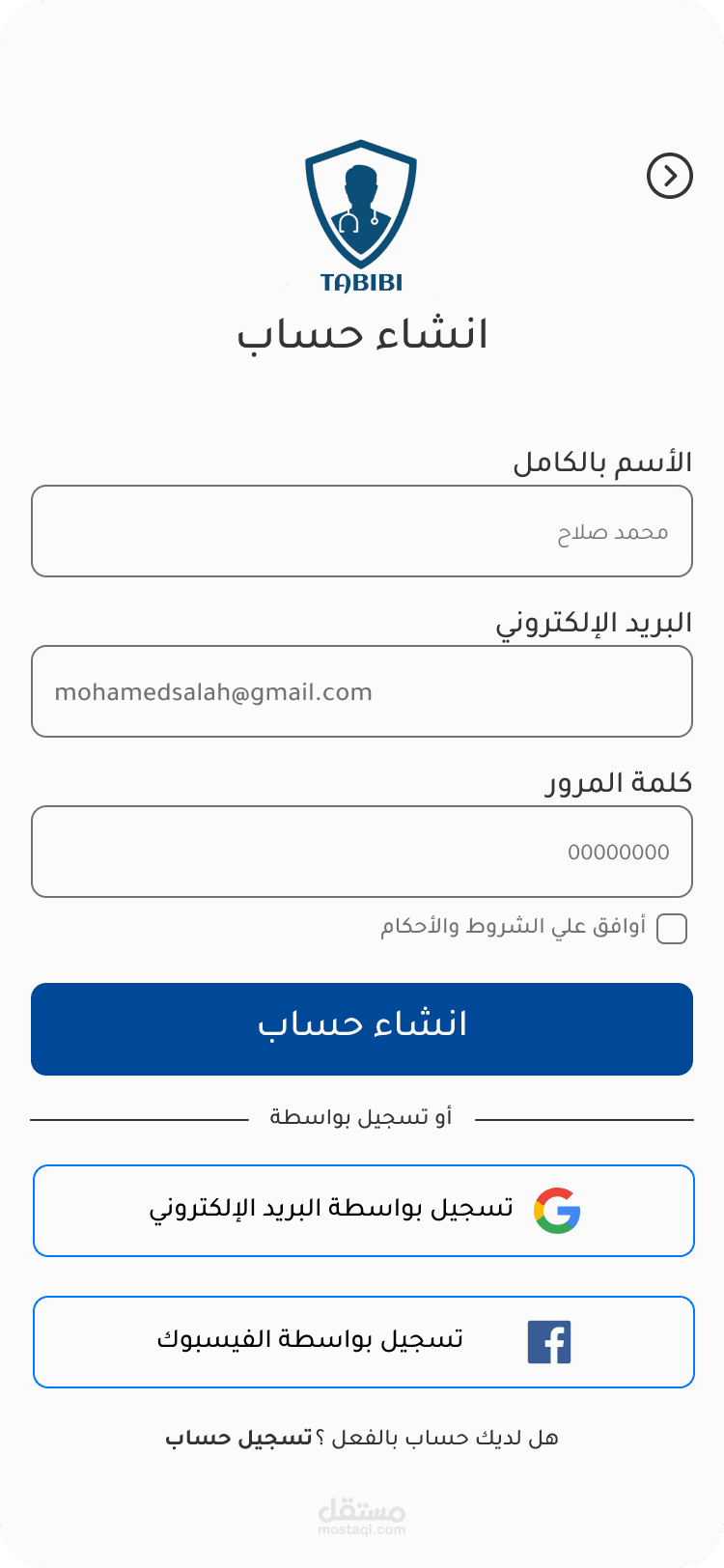724x1568 pixels.
Task: Check the agree to terms and conditions box
Action: click(x=672, y=928)
